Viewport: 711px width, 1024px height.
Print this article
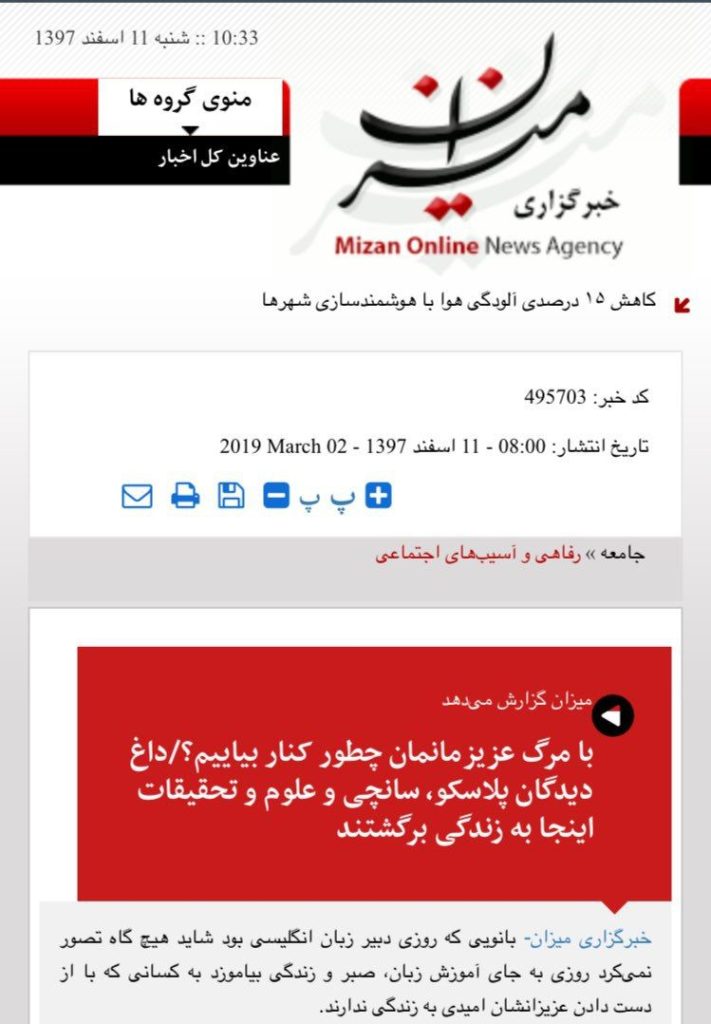(185, 495)
